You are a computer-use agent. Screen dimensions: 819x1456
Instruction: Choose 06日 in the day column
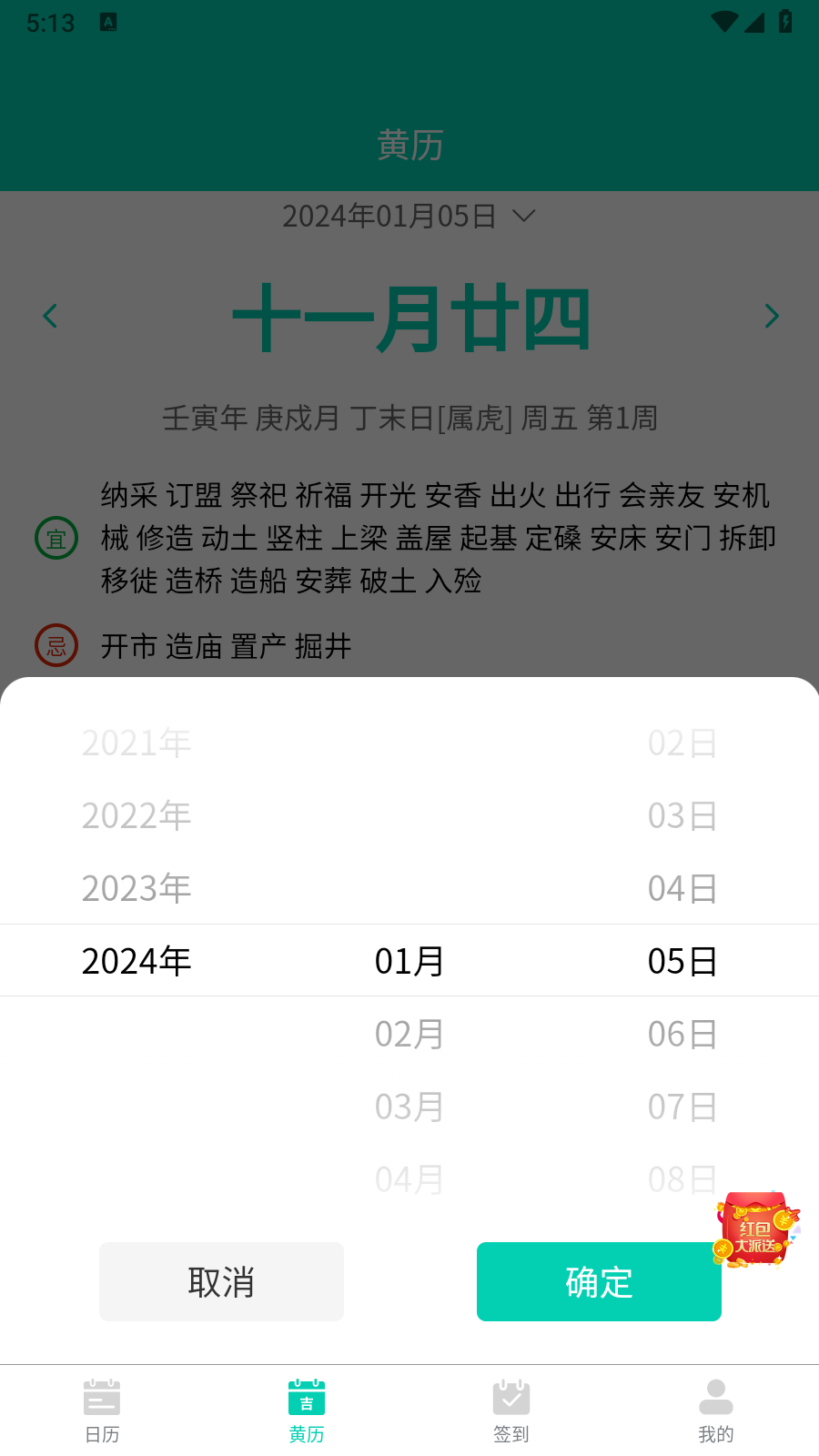[682, 1034]
